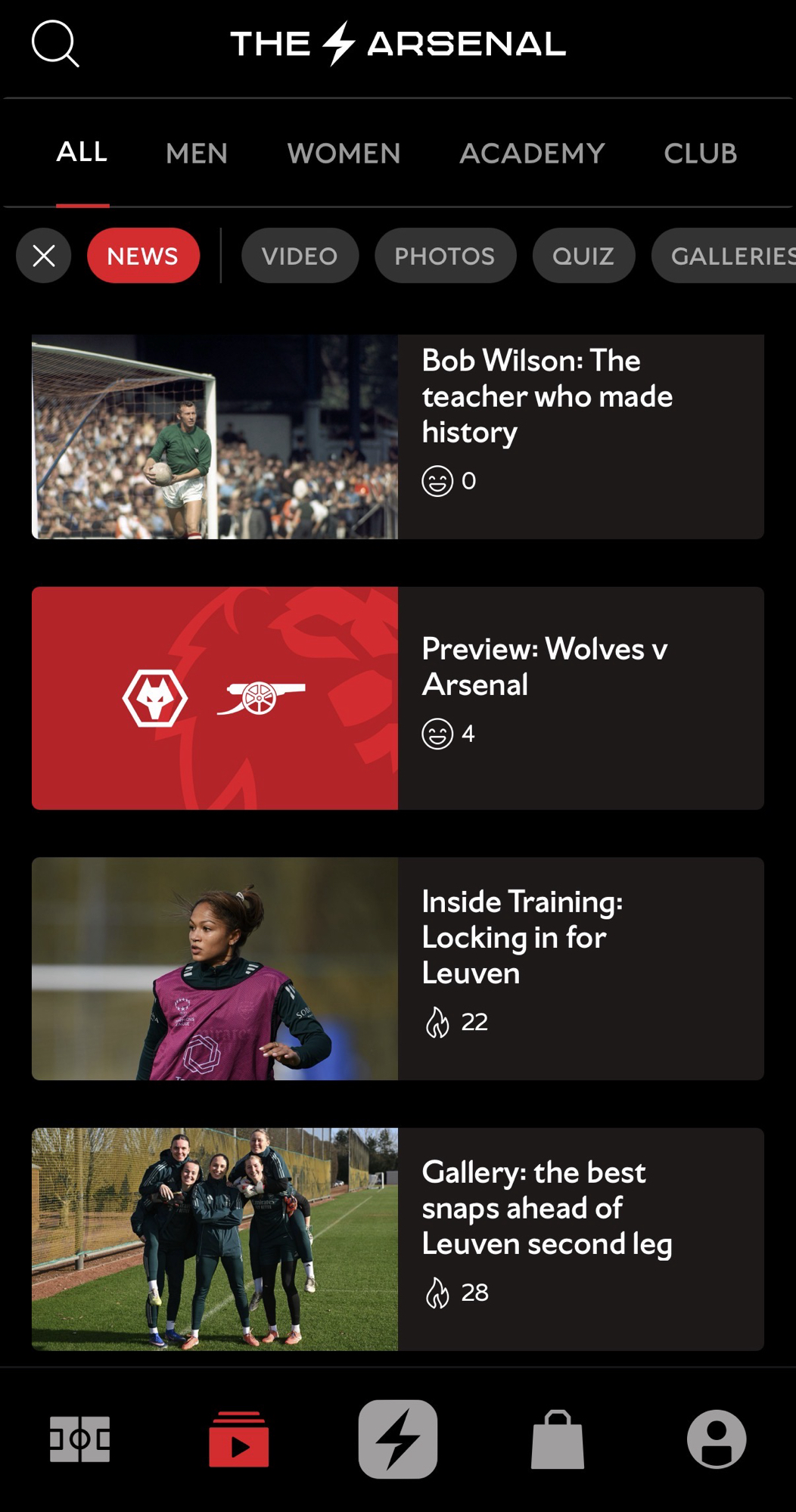Switch to the Club tab
This screenshot has width=796, height=1512.
pyautogui.click(x=700, y=154)
